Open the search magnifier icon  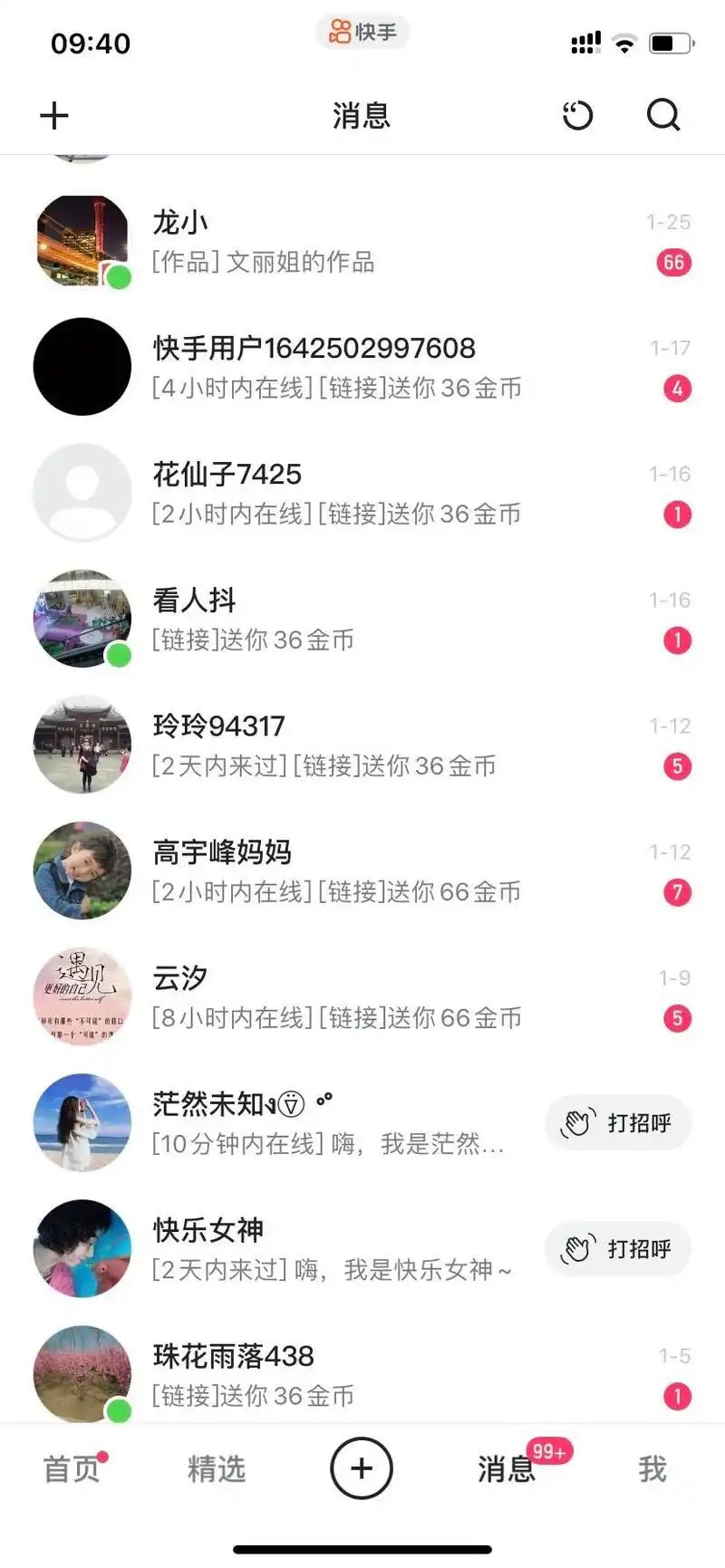point(662,115)
